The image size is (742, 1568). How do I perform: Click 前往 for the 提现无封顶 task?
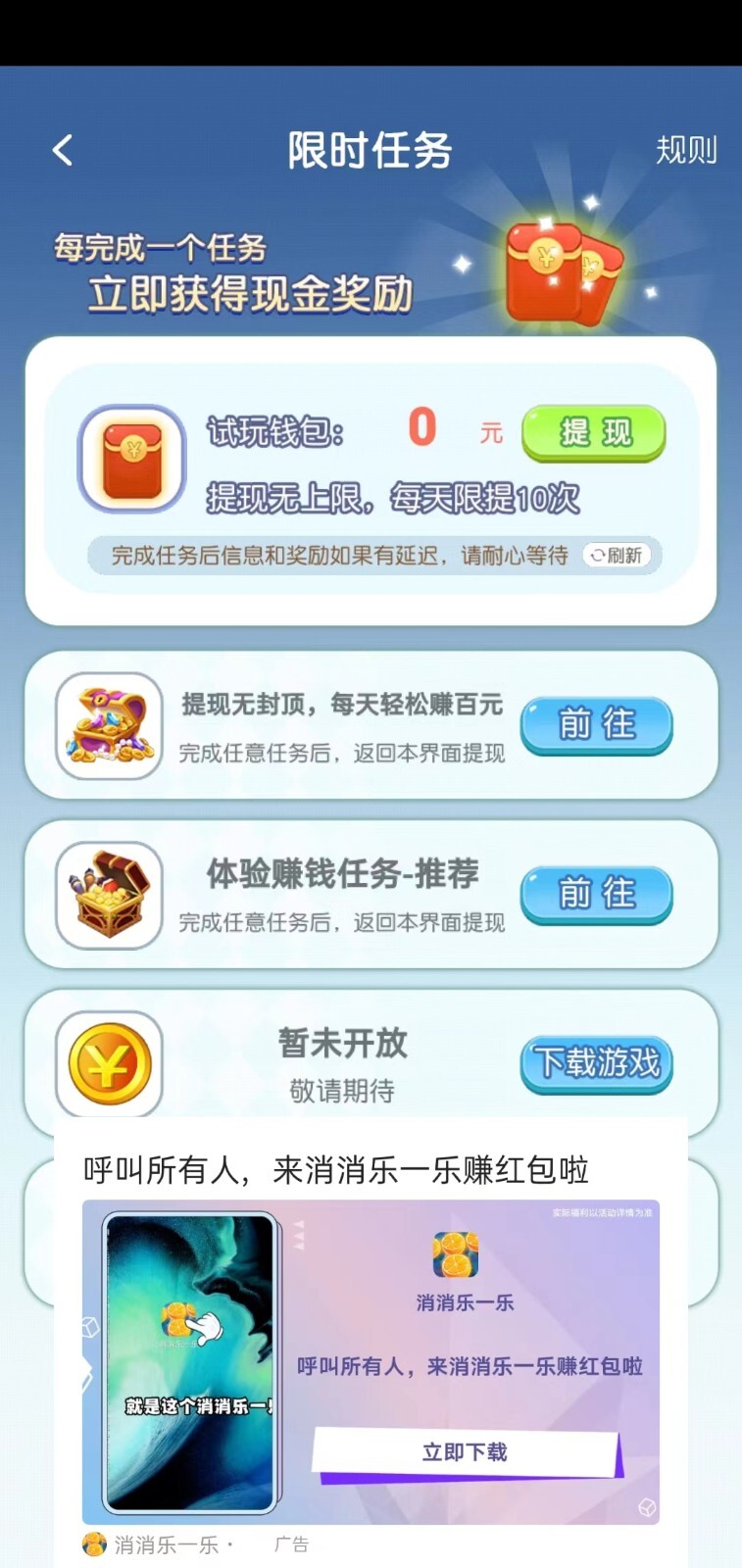[596, 725]
